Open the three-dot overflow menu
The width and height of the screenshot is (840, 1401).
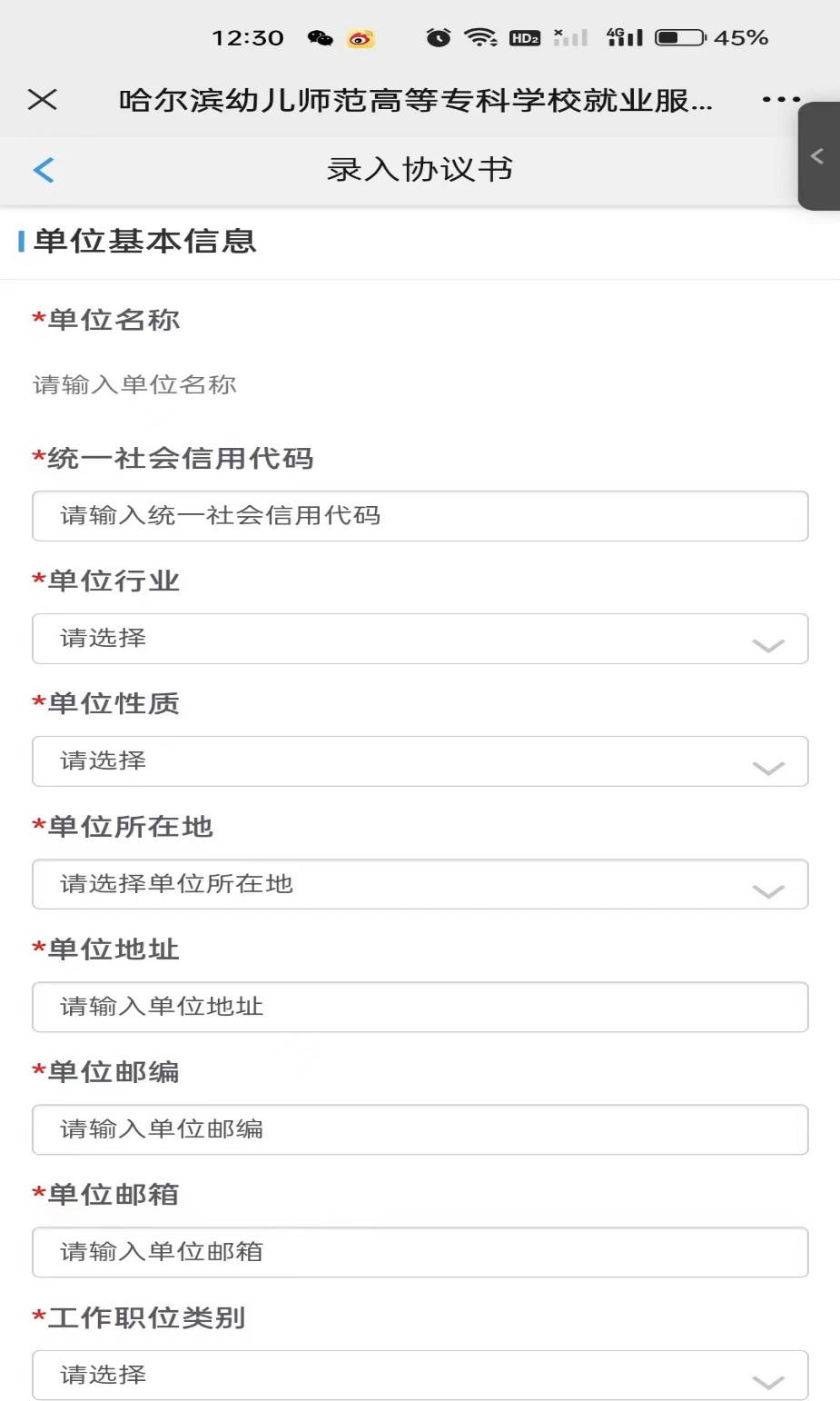click(x=780, y=99)
